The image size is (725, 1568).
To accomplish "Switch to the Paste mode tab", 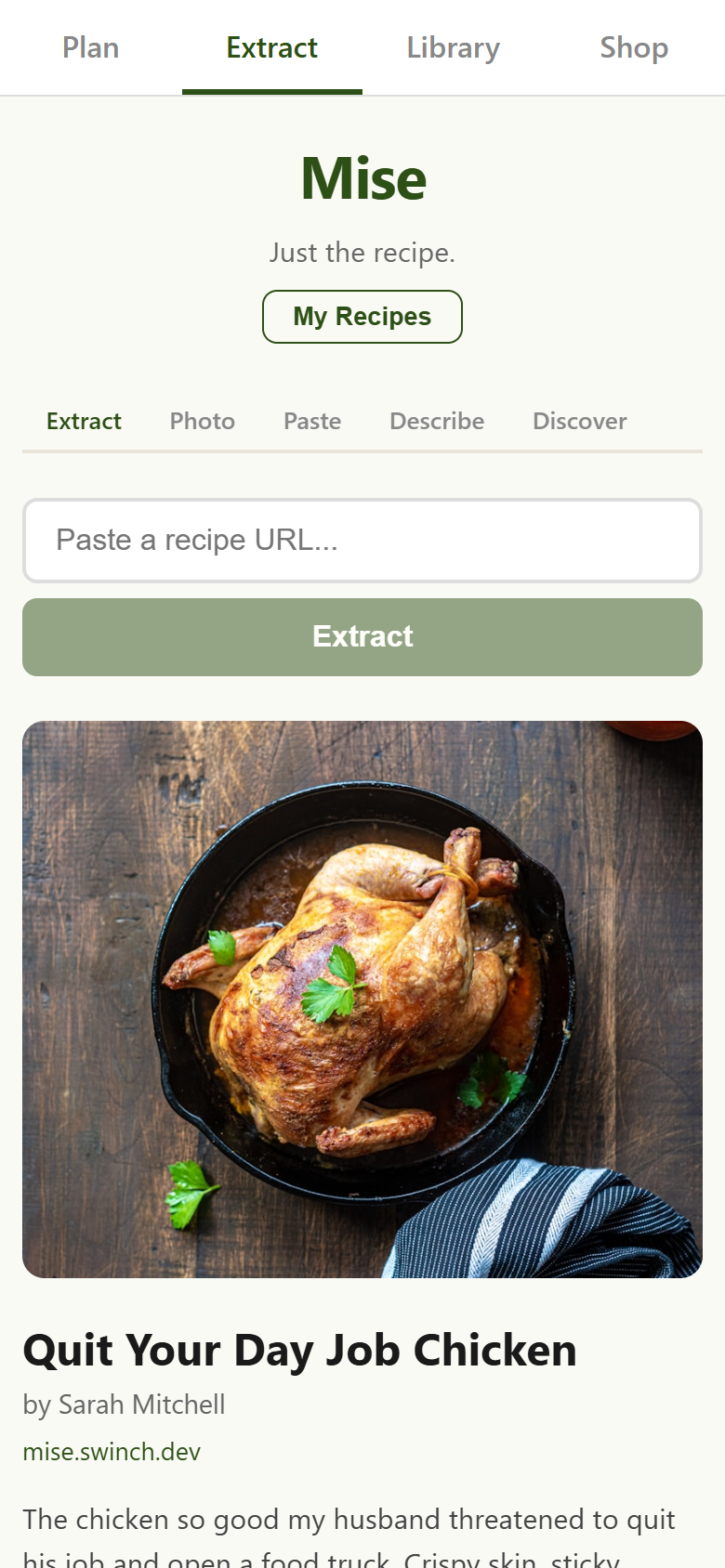I will point(312,421).
